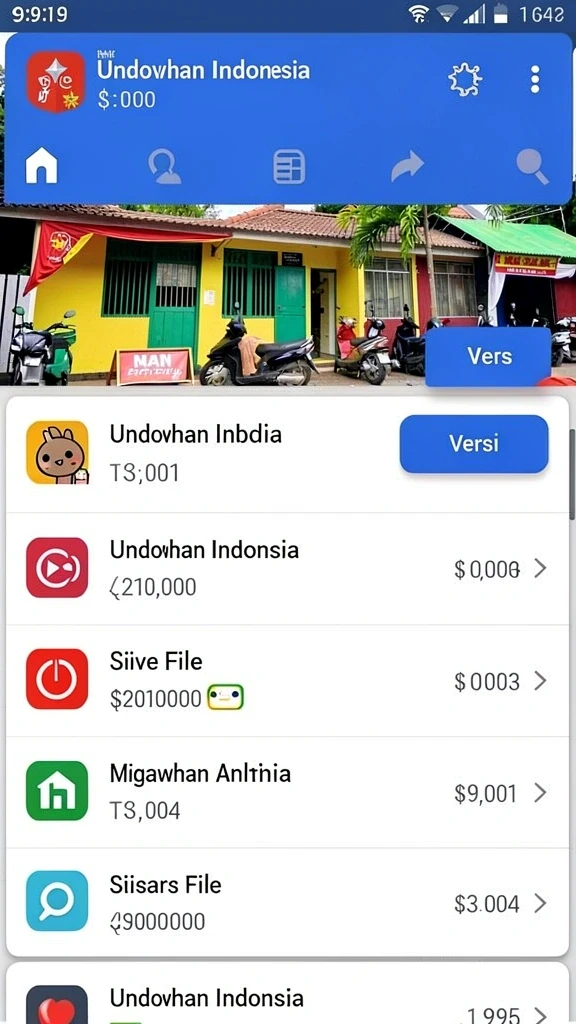Open the Undovhan Indonsia row with heart icon
This screenshot has height=1024, width=576.
(287, 995)
